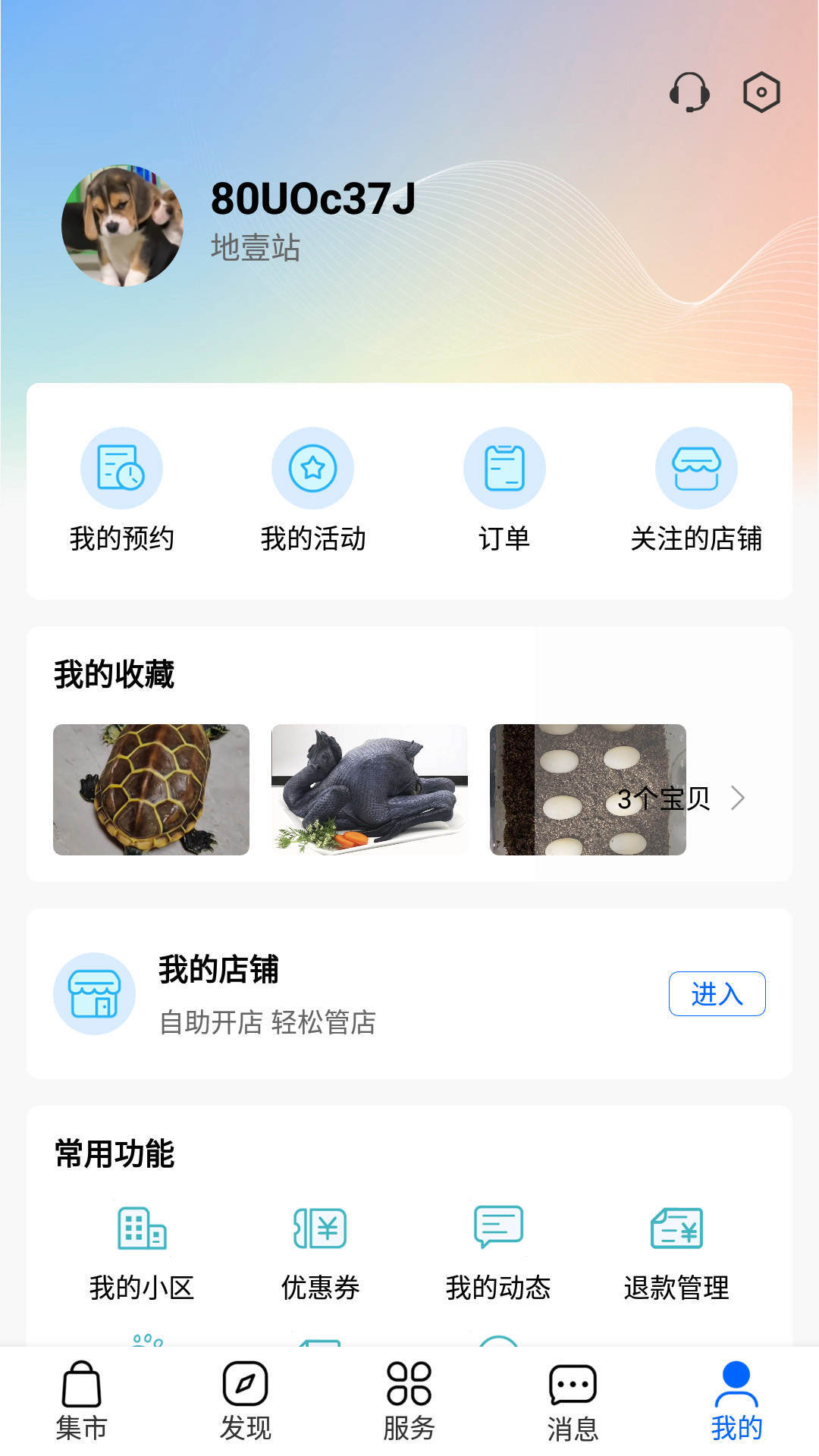Viewport: 819px width, 1456px height.
Task: Open the 订单 orders icon
Action: pos(505,468)
